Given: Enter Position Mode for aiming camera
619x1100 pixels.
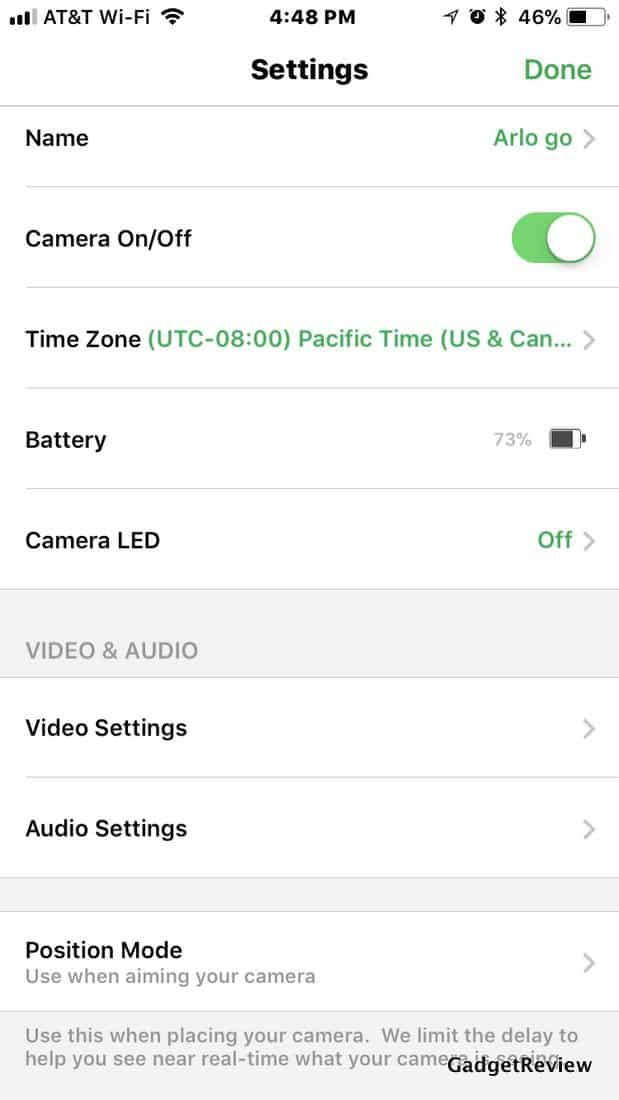Looking at the screenshot, I should click(310, 962).
